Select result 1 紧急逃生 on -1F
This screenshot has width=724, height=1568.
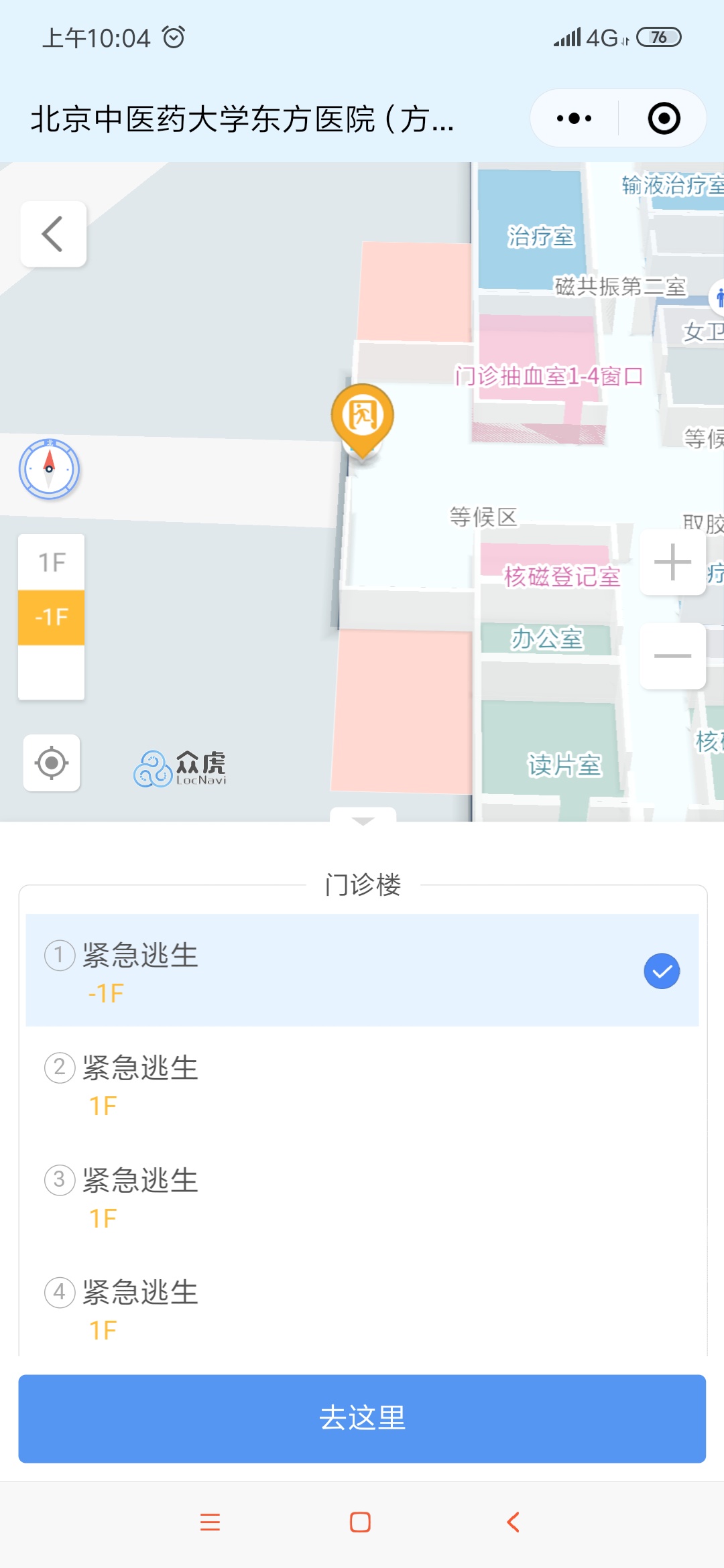click(362, 970)
